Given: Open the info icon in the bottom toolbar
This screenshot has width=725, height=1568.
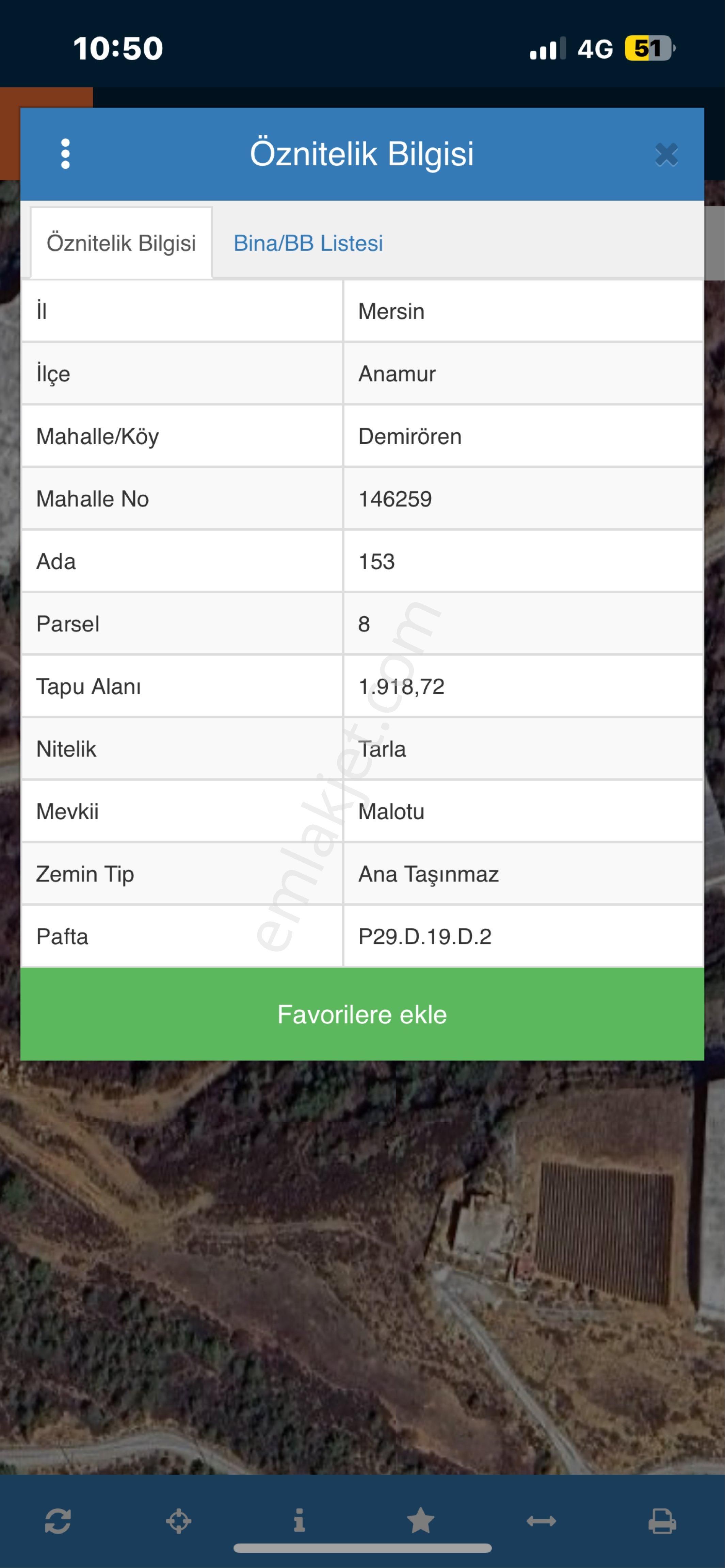Looking at the screenshot, I should (299, 1520).
